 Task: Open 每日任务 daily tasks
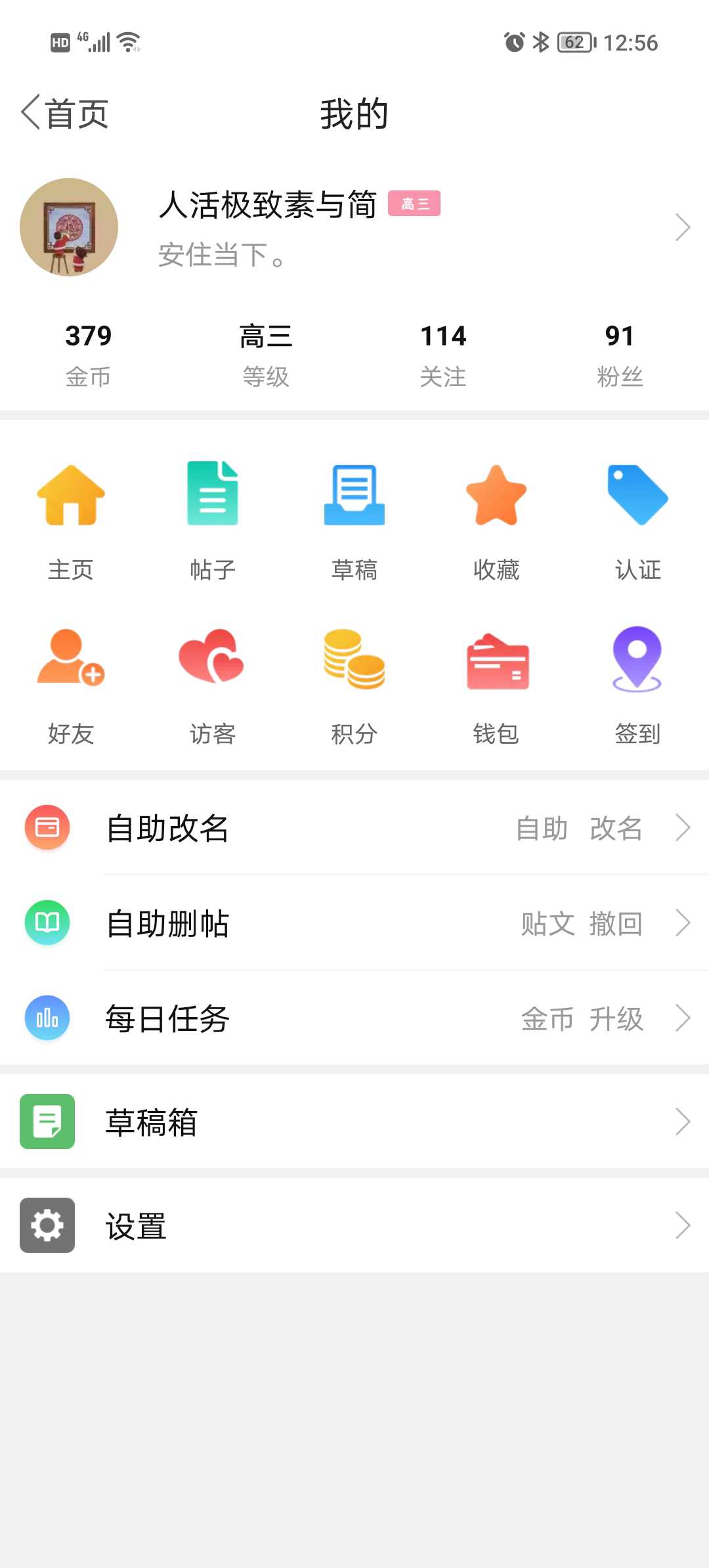354,1018
